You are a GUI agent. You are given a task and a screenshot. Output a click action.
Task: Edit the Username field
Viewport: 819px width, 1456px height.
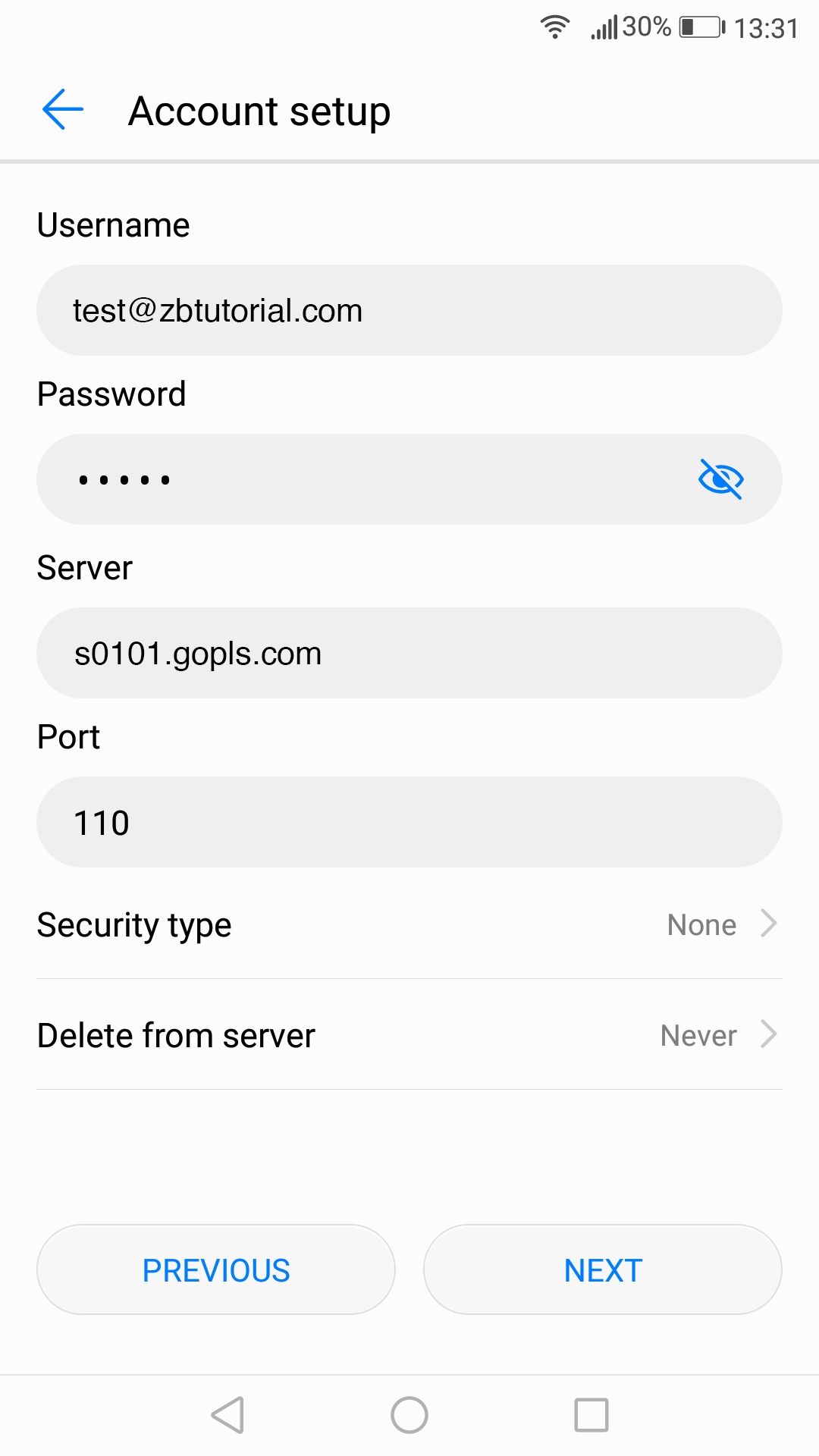[x=409, y=310]
